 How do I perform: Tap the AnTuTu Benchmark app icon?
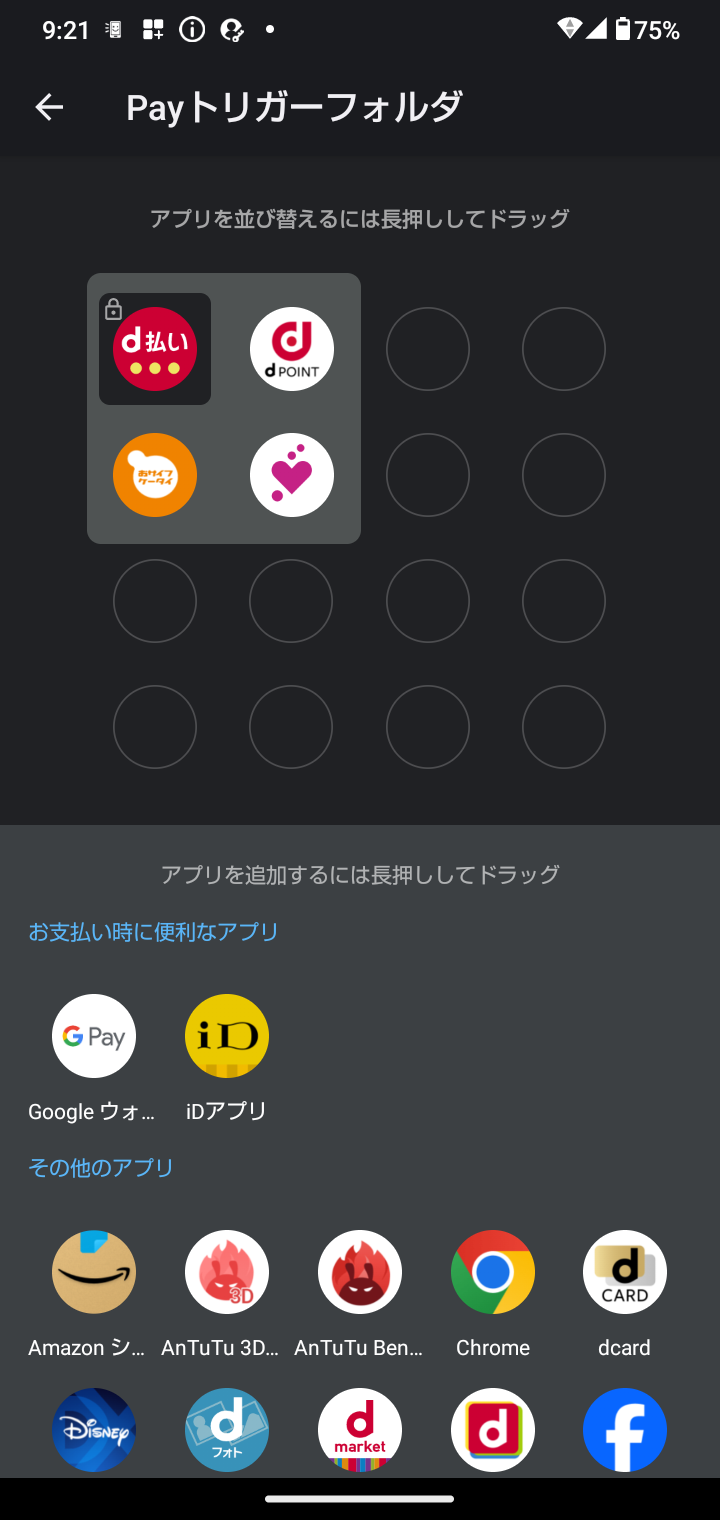[360, 1272]
